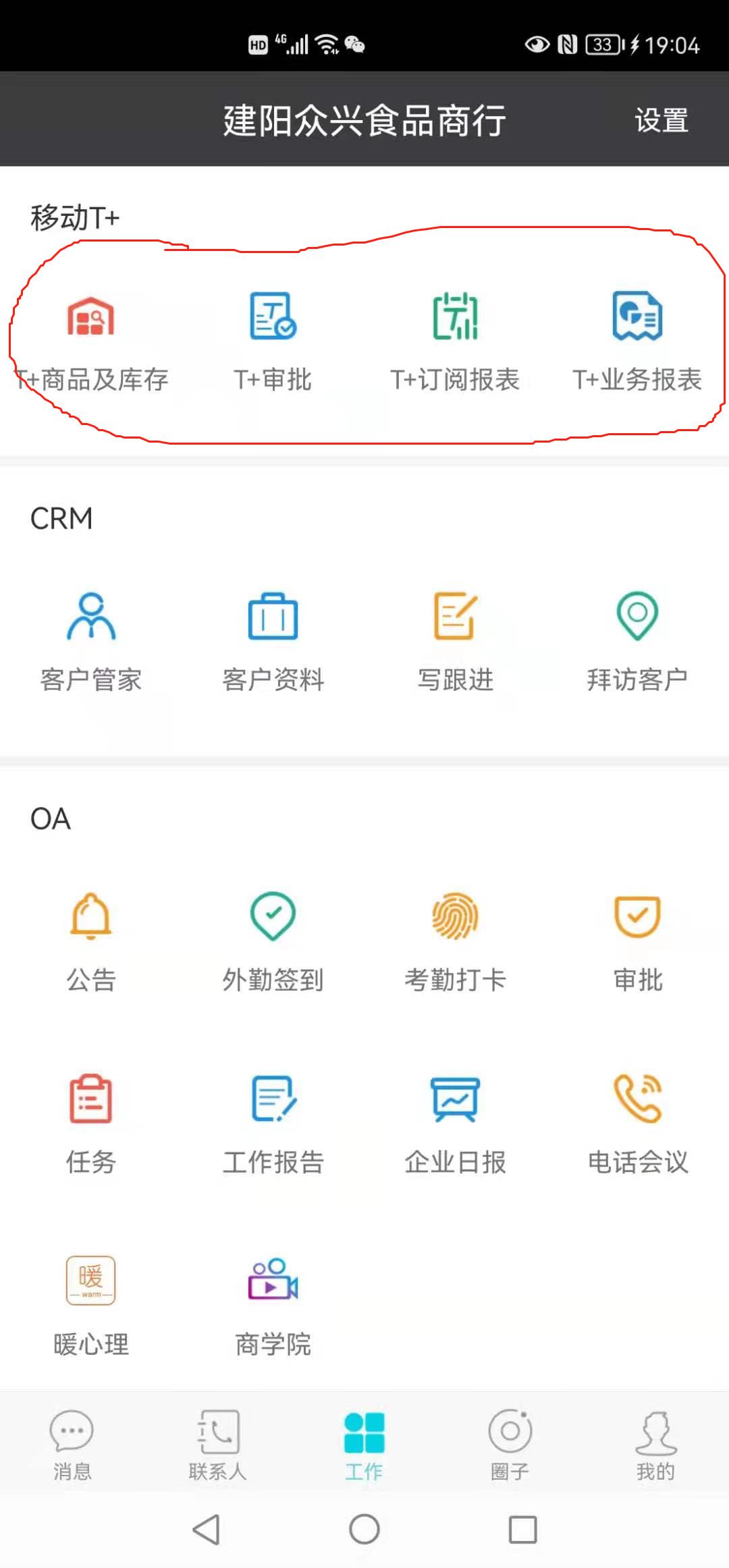Go to the 我的 tab
This screenshot has width=729, height=1568.
[655, 1445]
